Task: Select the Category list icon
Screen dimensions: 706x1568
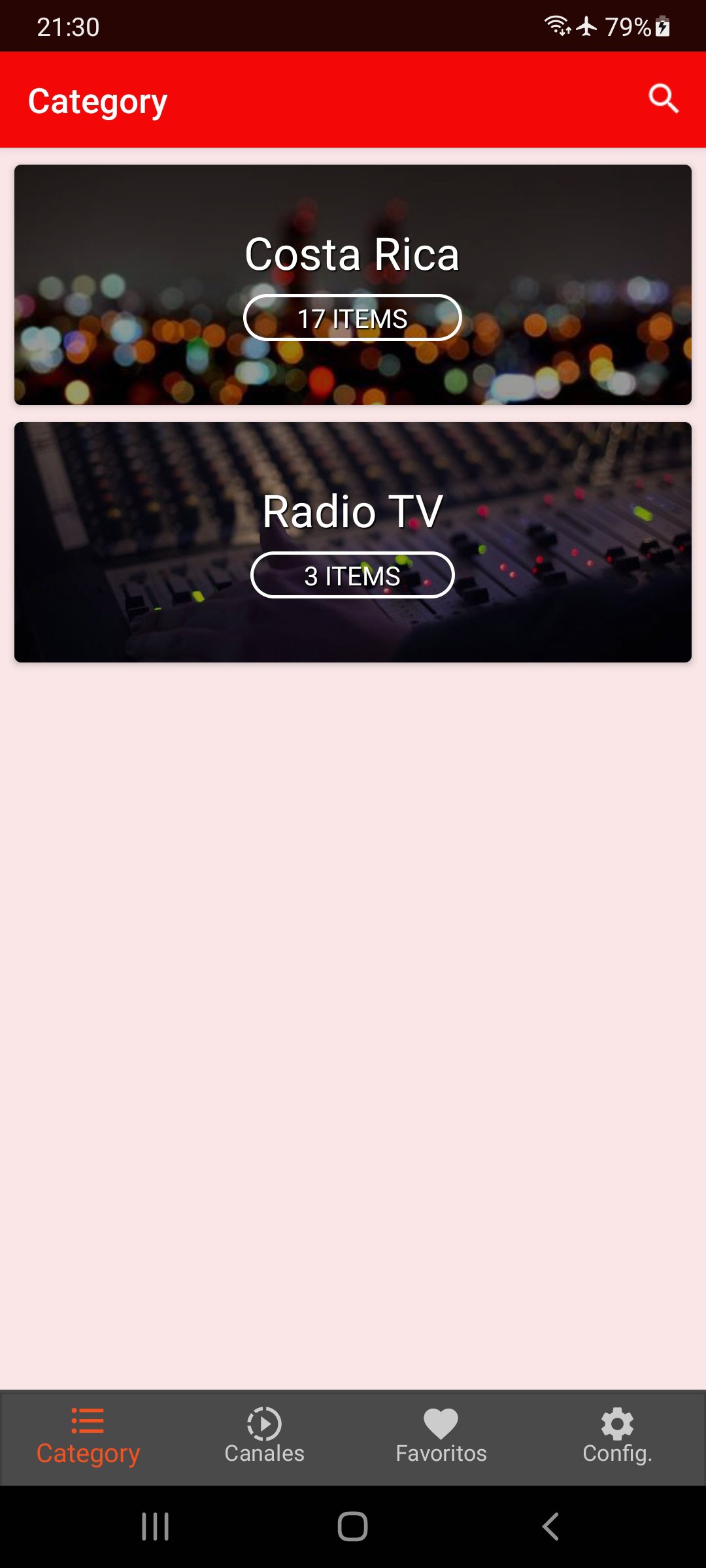Action: [88, 1419]
